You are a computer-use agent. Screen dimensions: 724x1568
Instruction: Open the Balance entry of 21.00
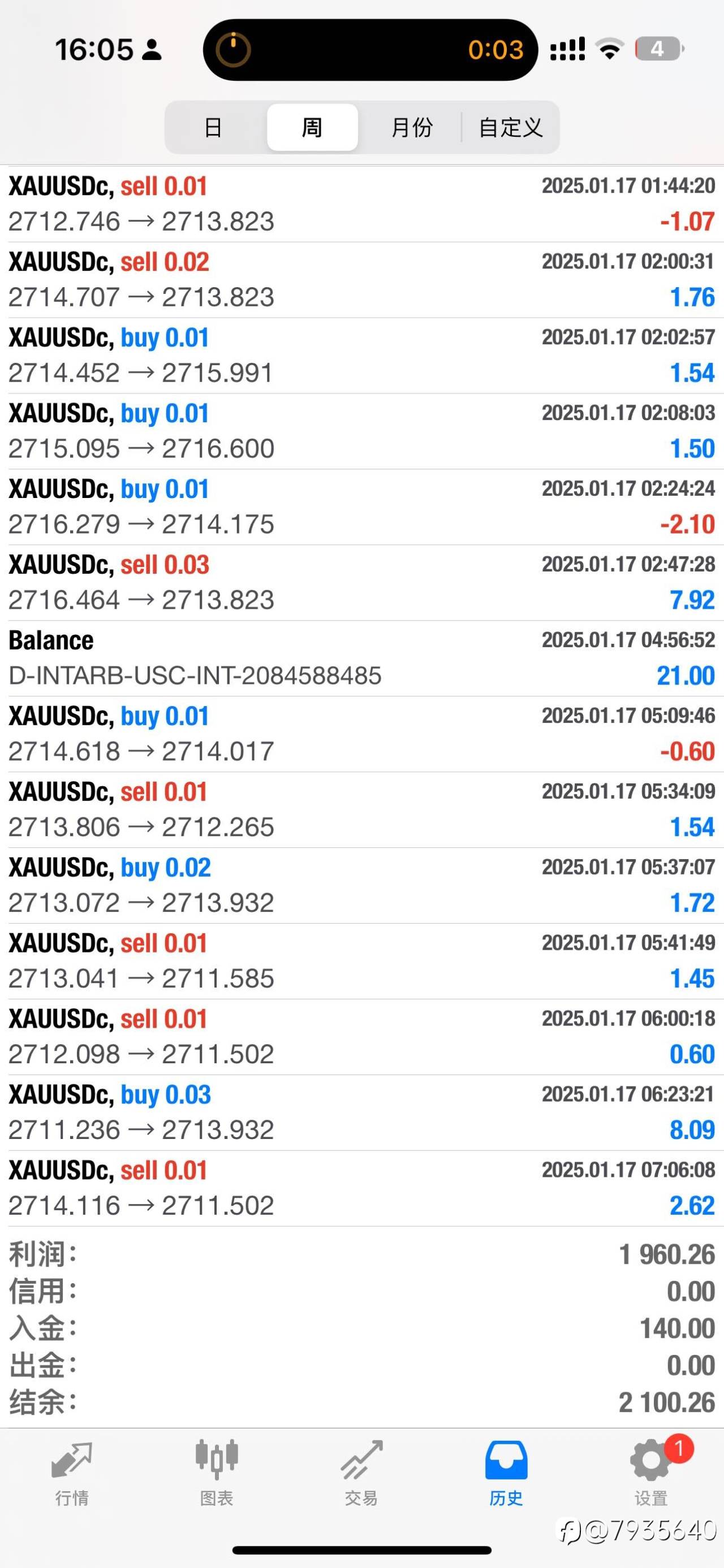pyautogui.click(x=361, y=658)
